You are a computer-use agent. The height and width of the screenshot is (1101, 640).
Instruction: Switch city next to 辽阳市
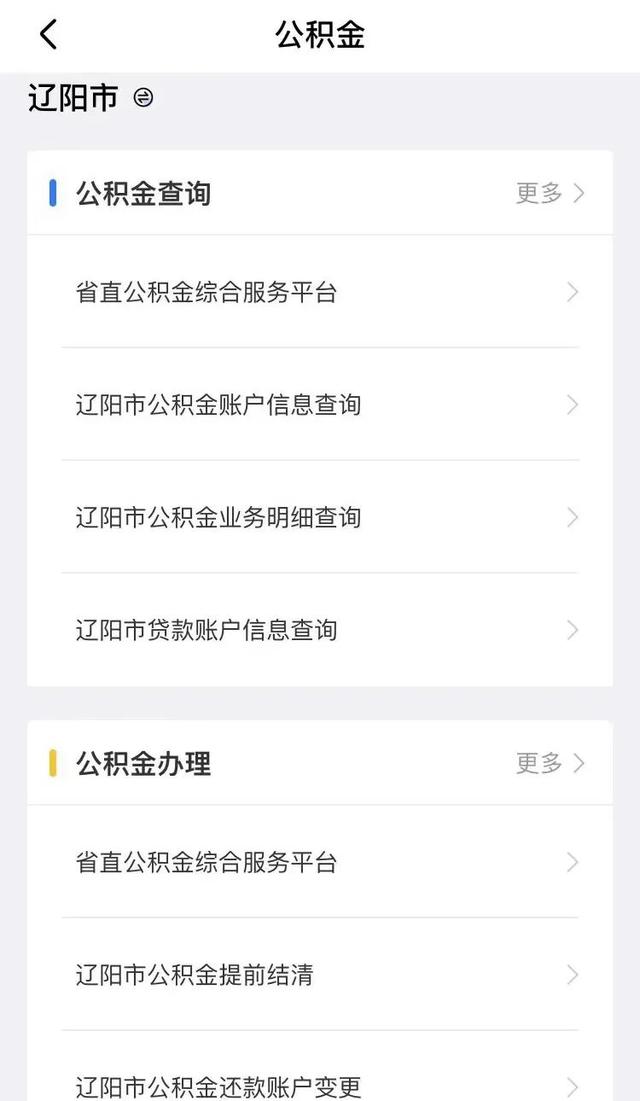coord(143,98)
